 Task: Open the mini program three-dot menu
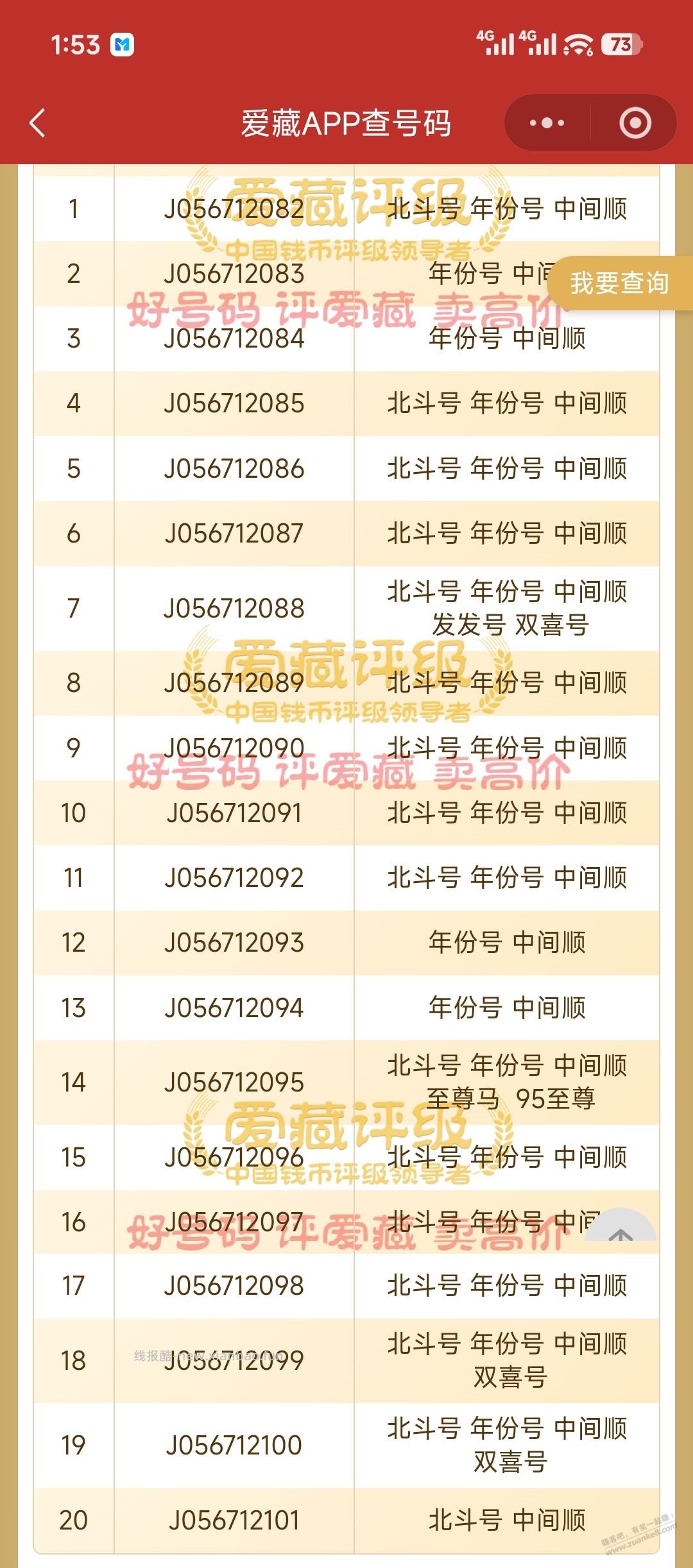point(547,123)
